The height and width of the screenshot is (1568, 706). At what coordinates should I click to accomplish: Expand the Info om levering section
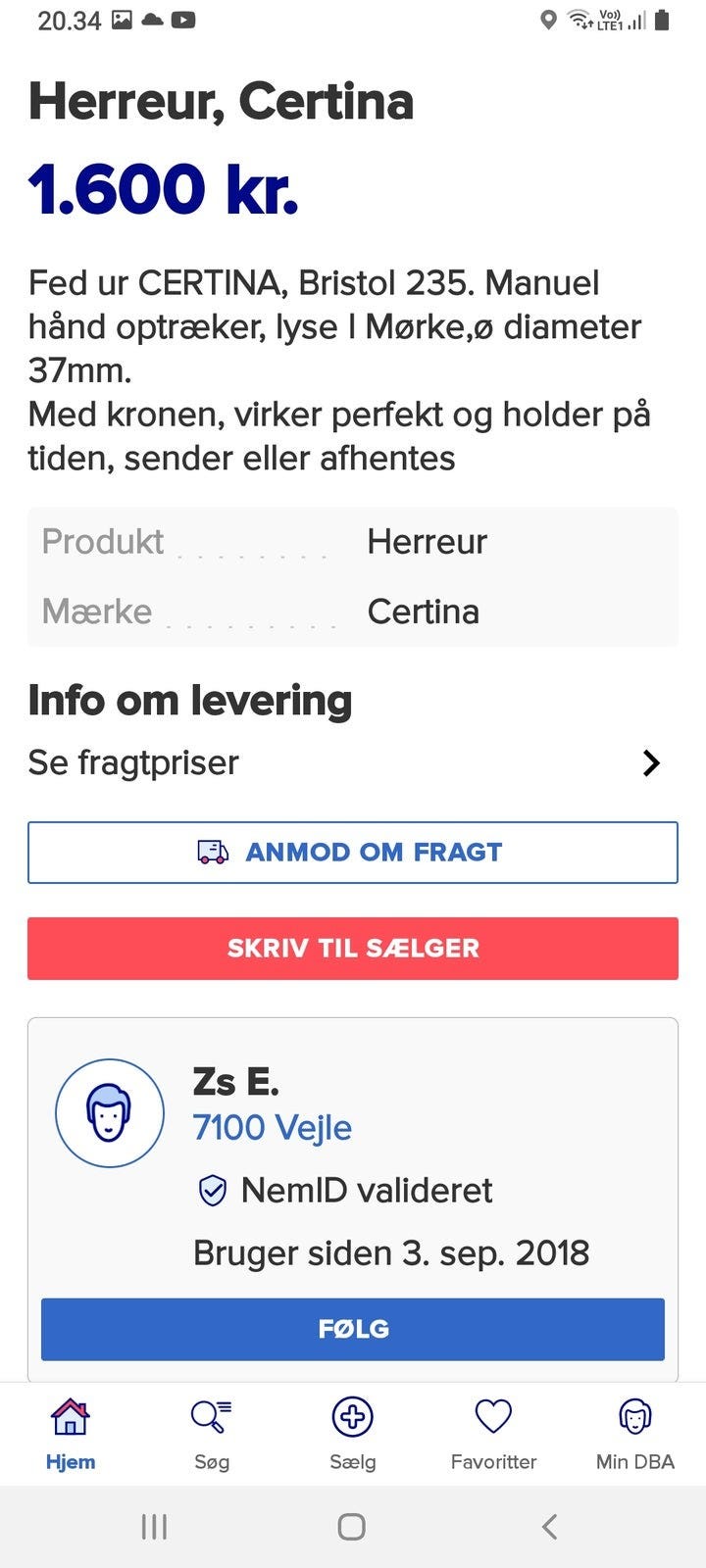pos(189,700)
